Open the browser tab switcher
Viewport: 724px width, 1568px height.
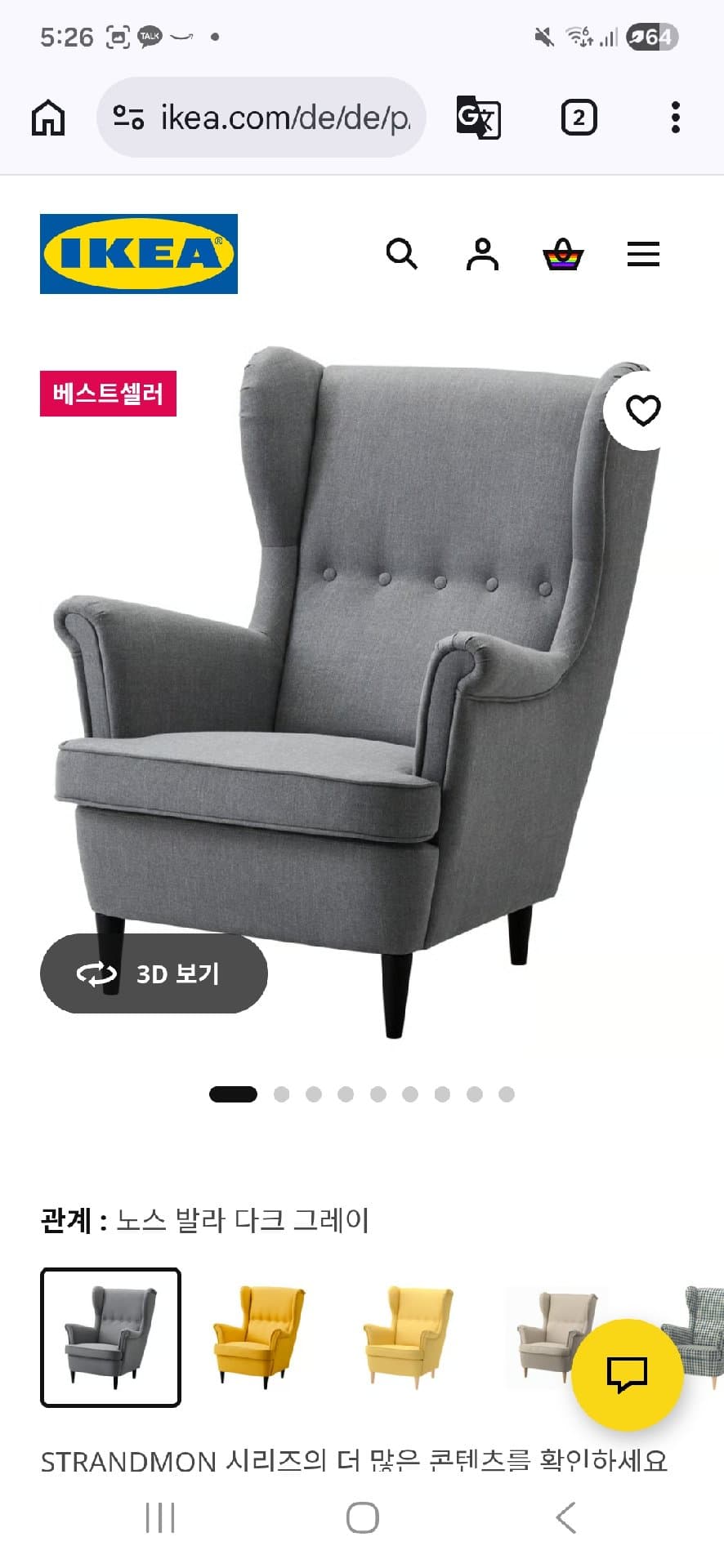tap(579, 118)
